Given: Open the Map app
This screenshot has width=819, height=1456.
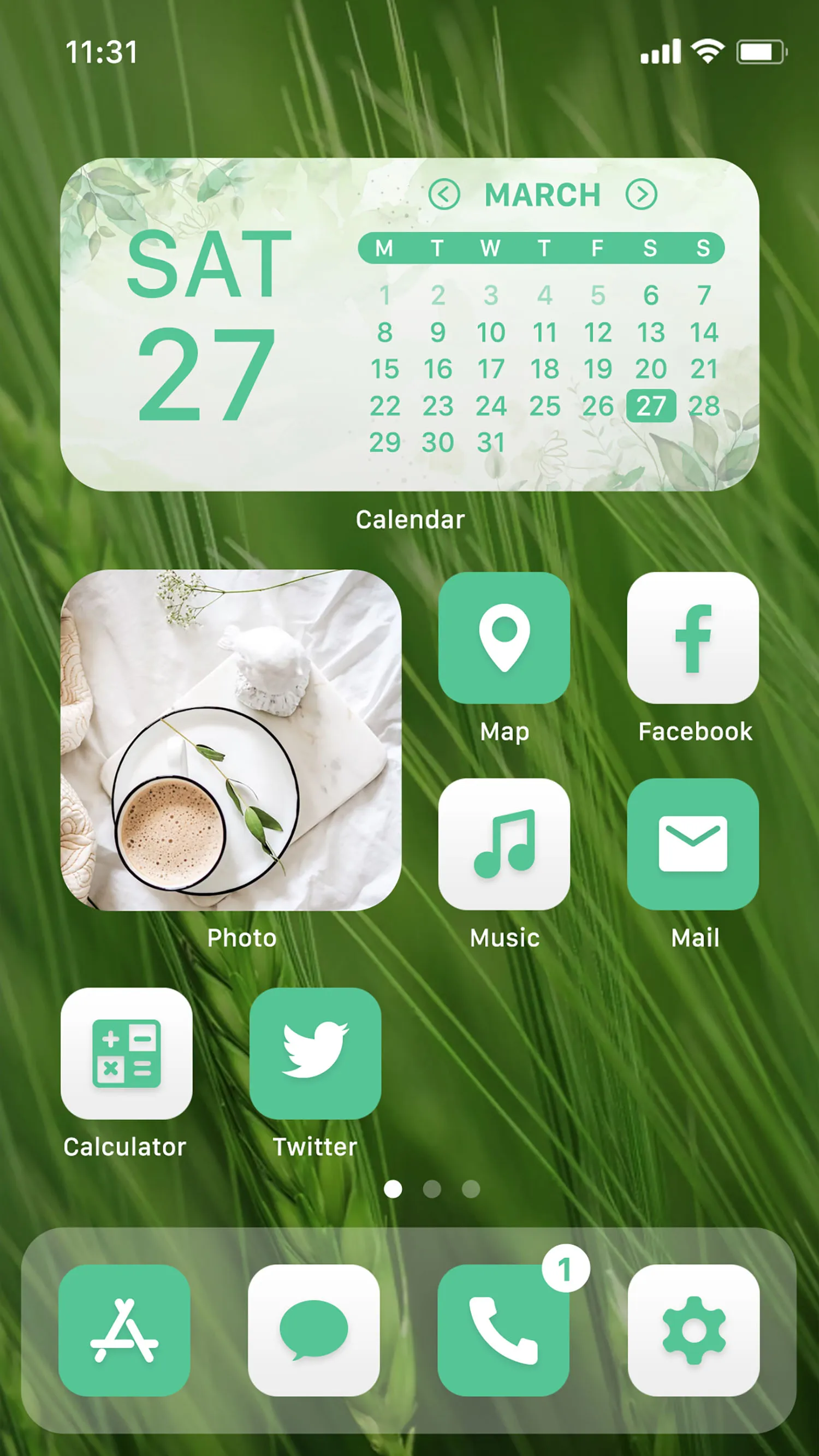Looking at the screenshot, I should 503,638.
